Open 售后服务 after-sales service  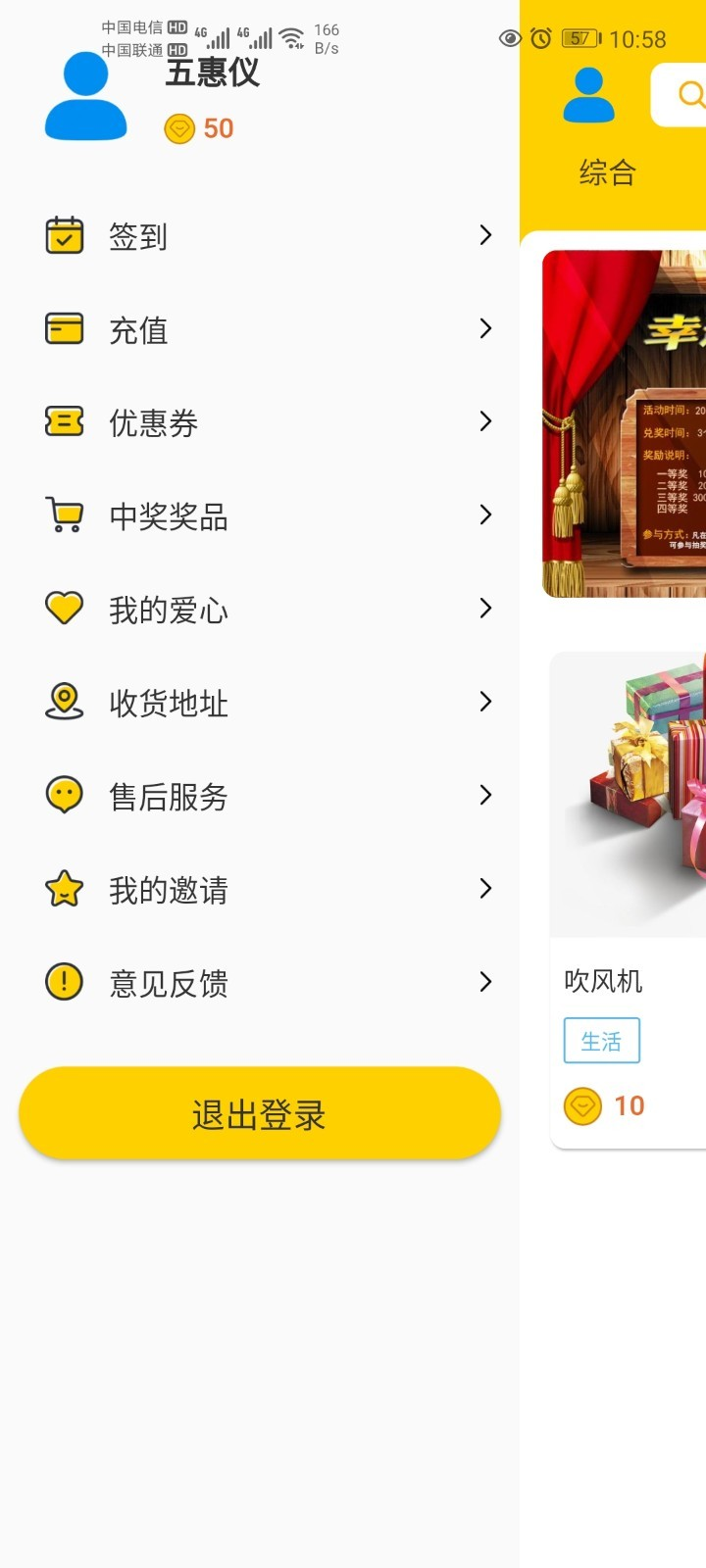coord(260,796)
